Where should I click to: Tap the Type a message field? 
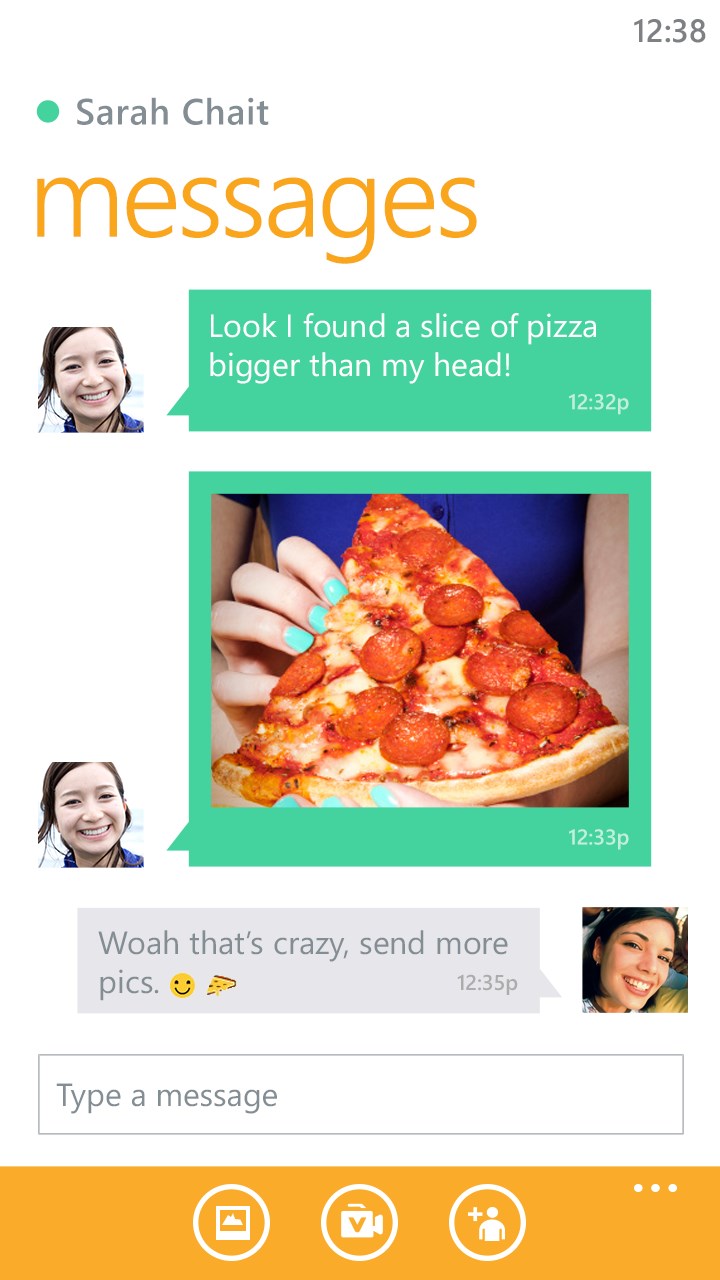point(360,1094)
